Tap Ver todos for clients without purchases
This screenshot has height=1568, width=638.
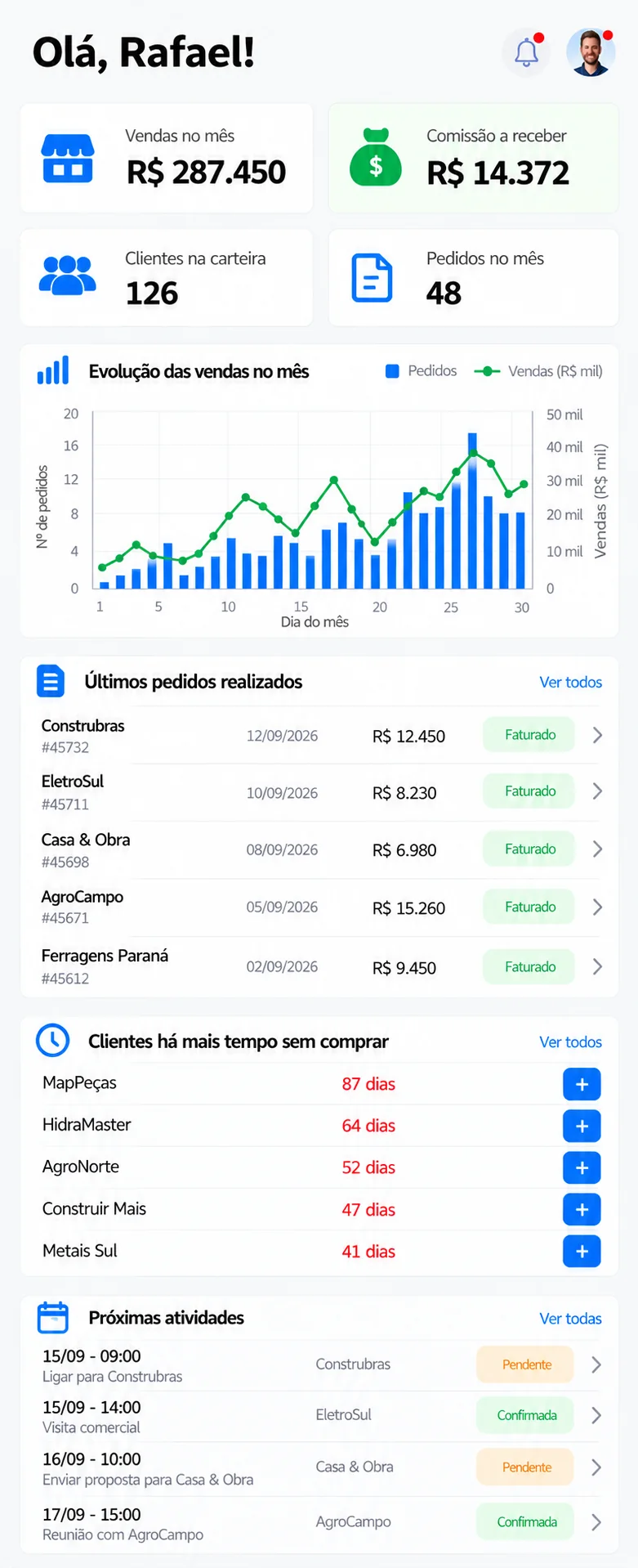[570, 1042]
